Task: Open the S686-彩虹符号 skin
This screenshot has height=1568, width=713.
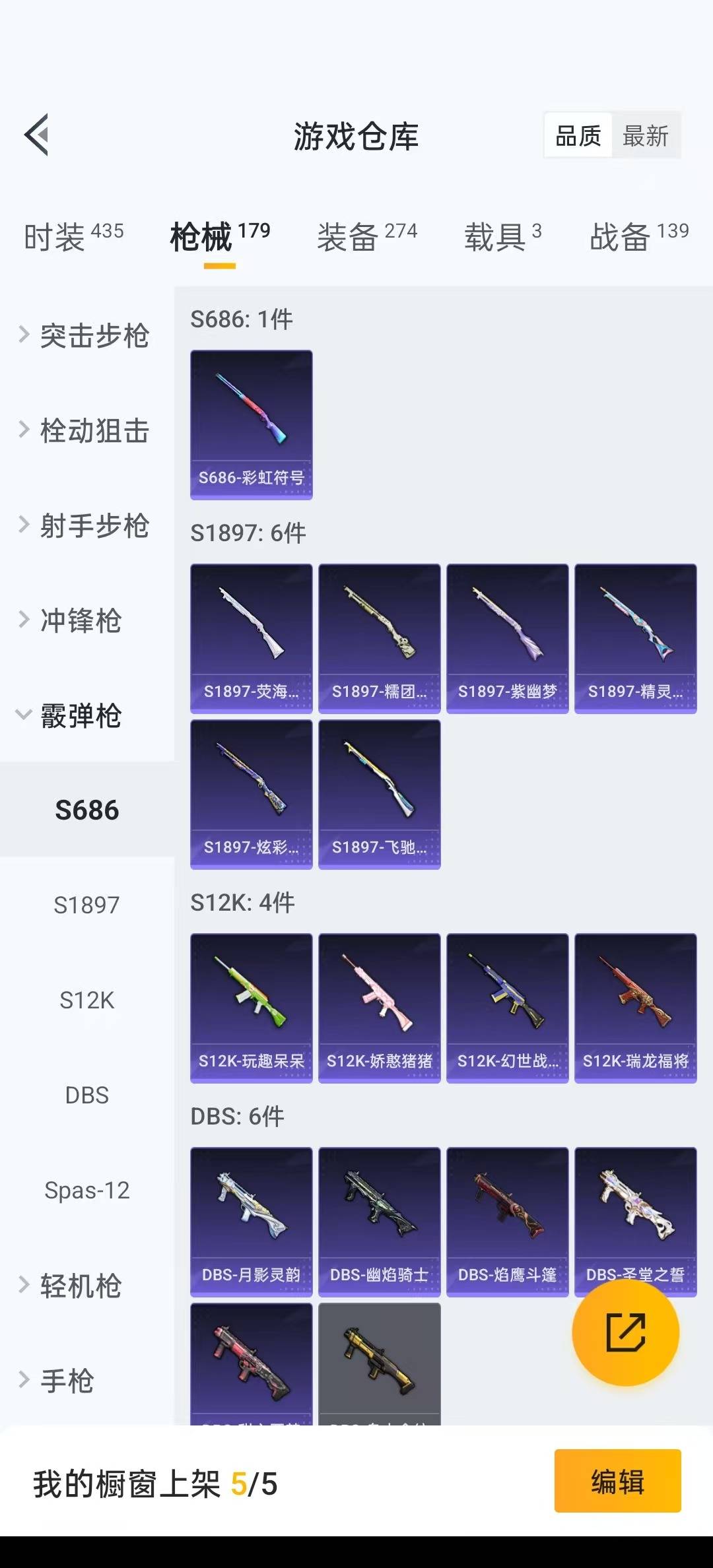Action: pos(251,424)
